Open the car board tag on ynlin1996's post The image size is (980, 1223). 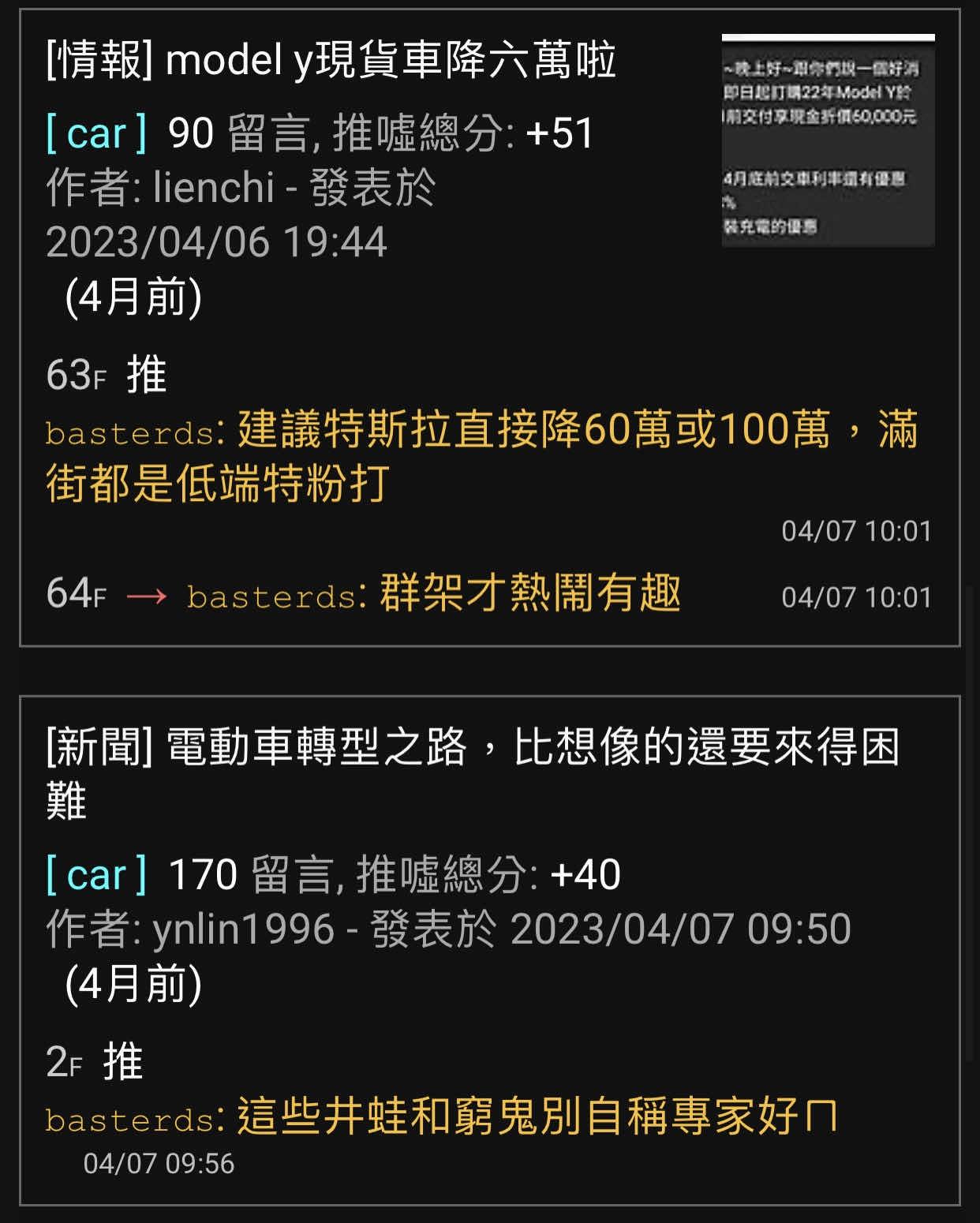[96, 874]
